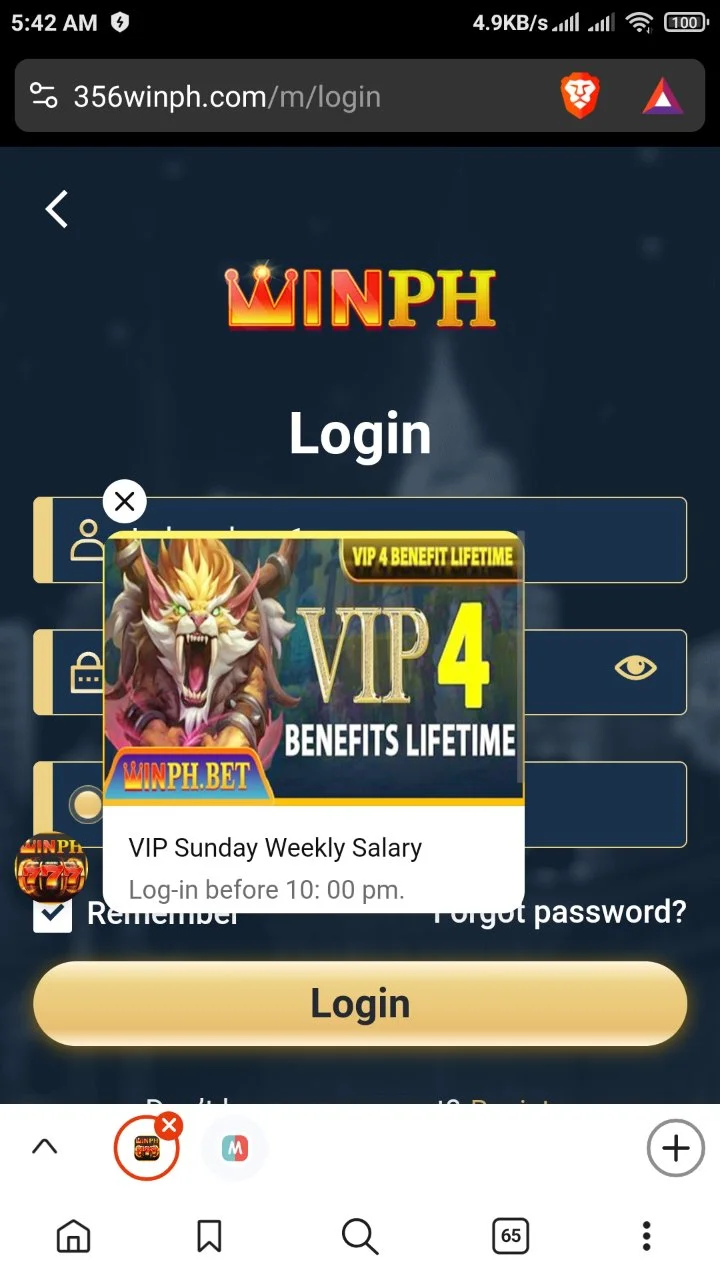Image resolution: width=720 pixels, height=1280 pixels.
Task: Open the Brave Shields lion icon
Action: pos(580,97)
